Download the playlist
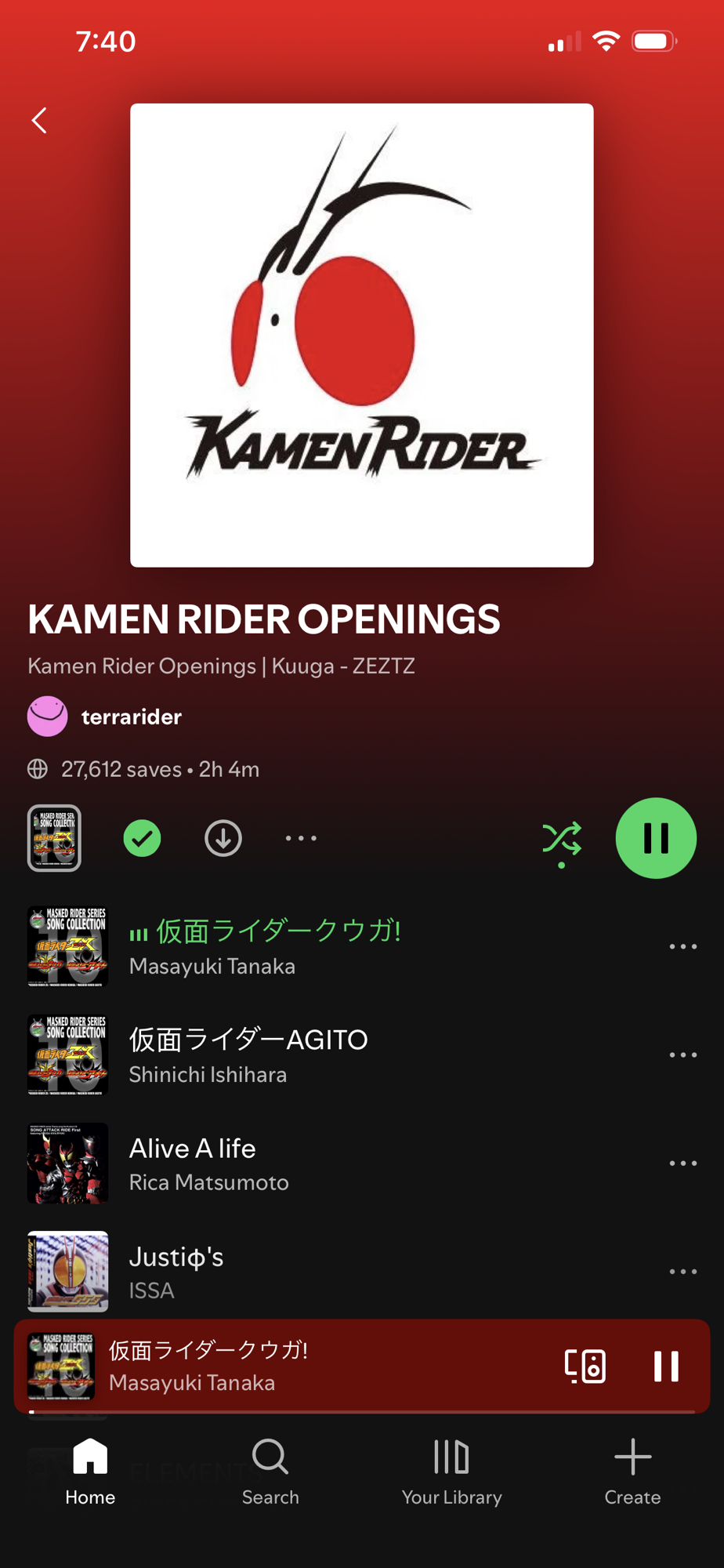The image size is (724, 1568). pyautogui.click(x=223, y=838)
